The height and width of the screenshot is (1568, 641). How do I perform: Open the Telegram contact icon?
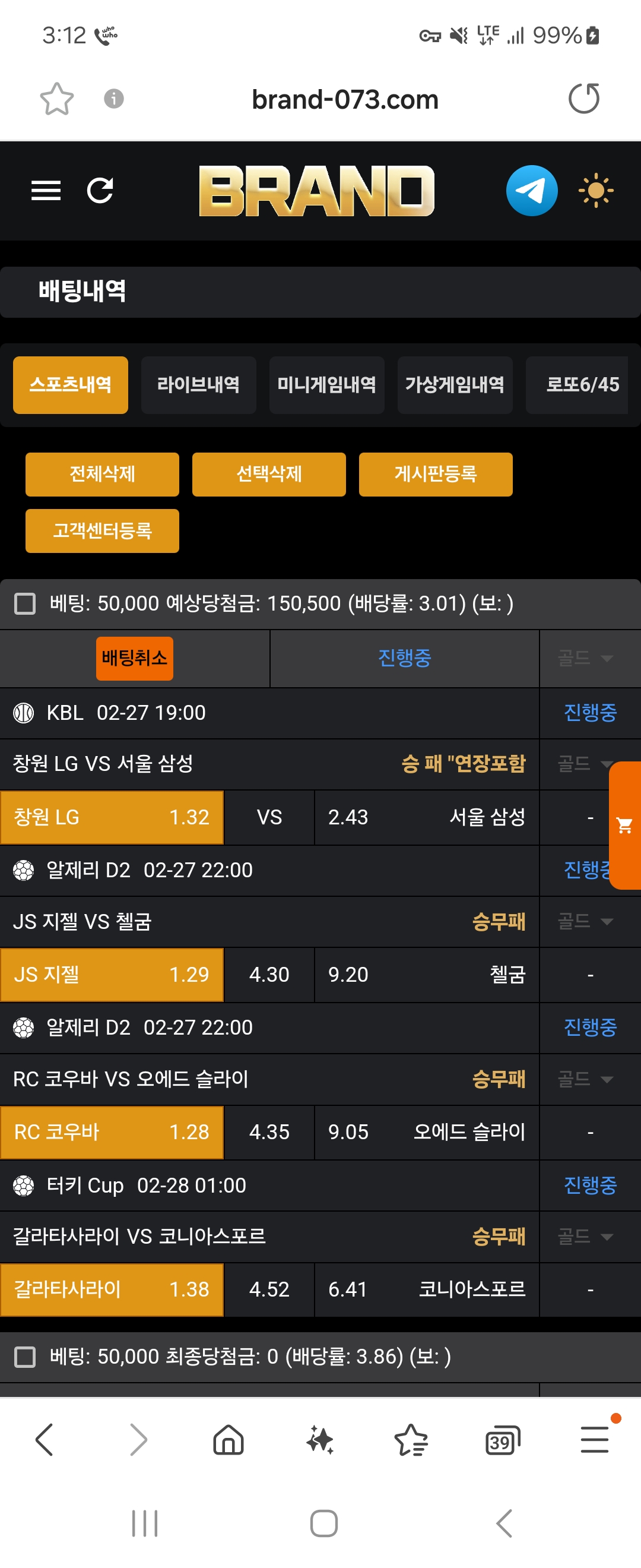point(532,191)
